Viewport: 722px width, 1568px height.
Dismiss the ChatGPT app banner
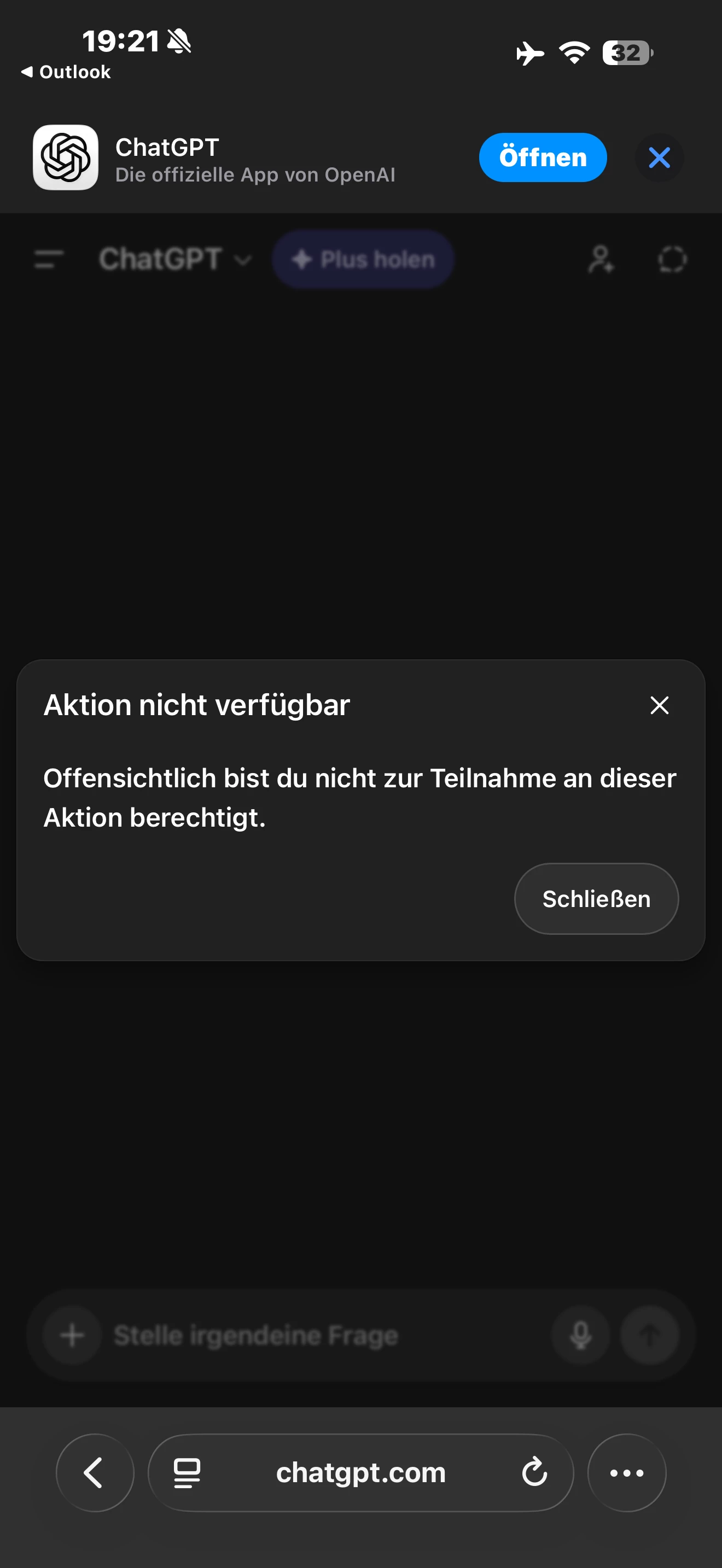tap(659, 157)
